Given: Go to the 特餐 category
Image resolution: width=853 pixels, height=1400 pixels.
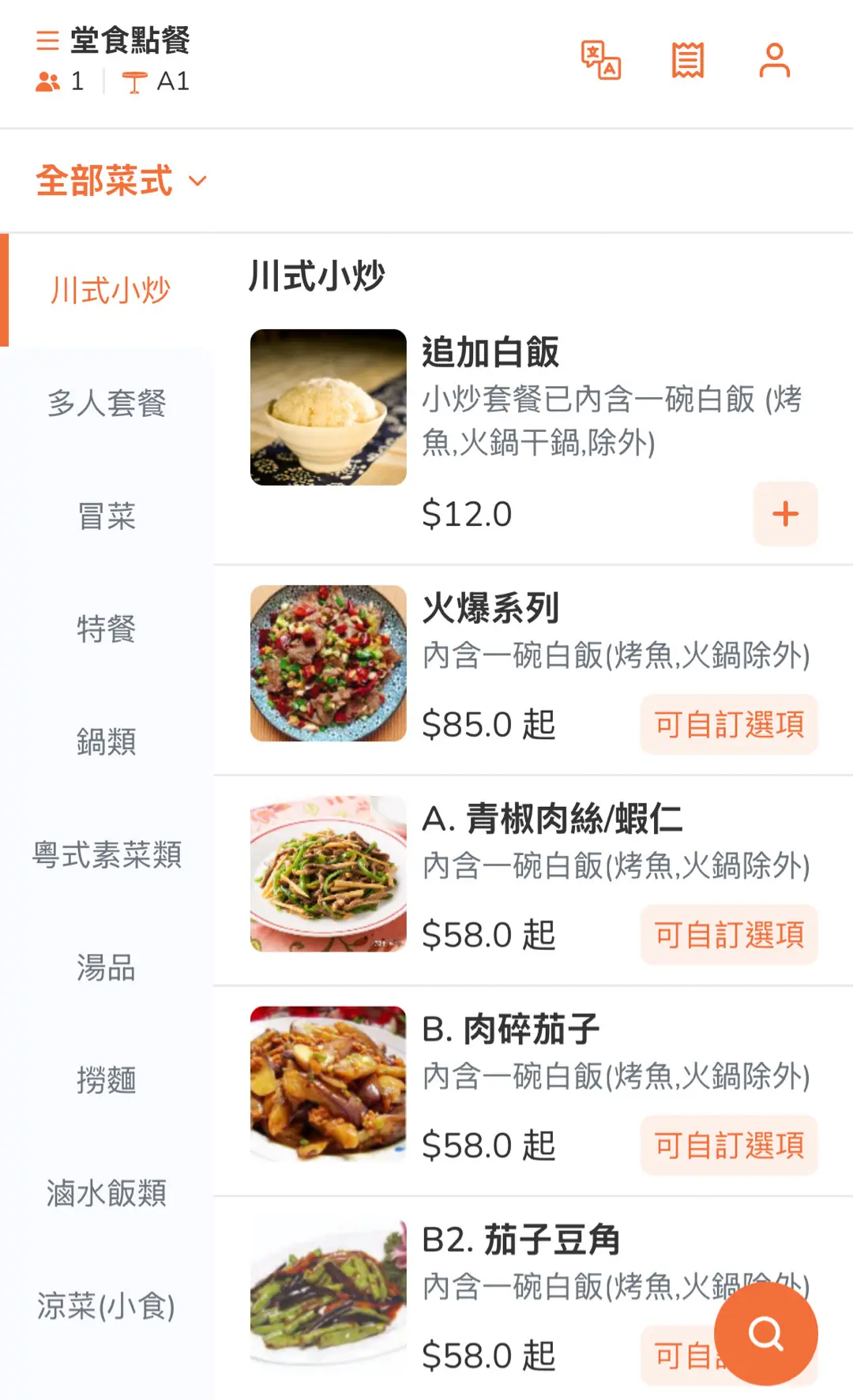Looking at the screenshot, I should [x=107, y=629].
